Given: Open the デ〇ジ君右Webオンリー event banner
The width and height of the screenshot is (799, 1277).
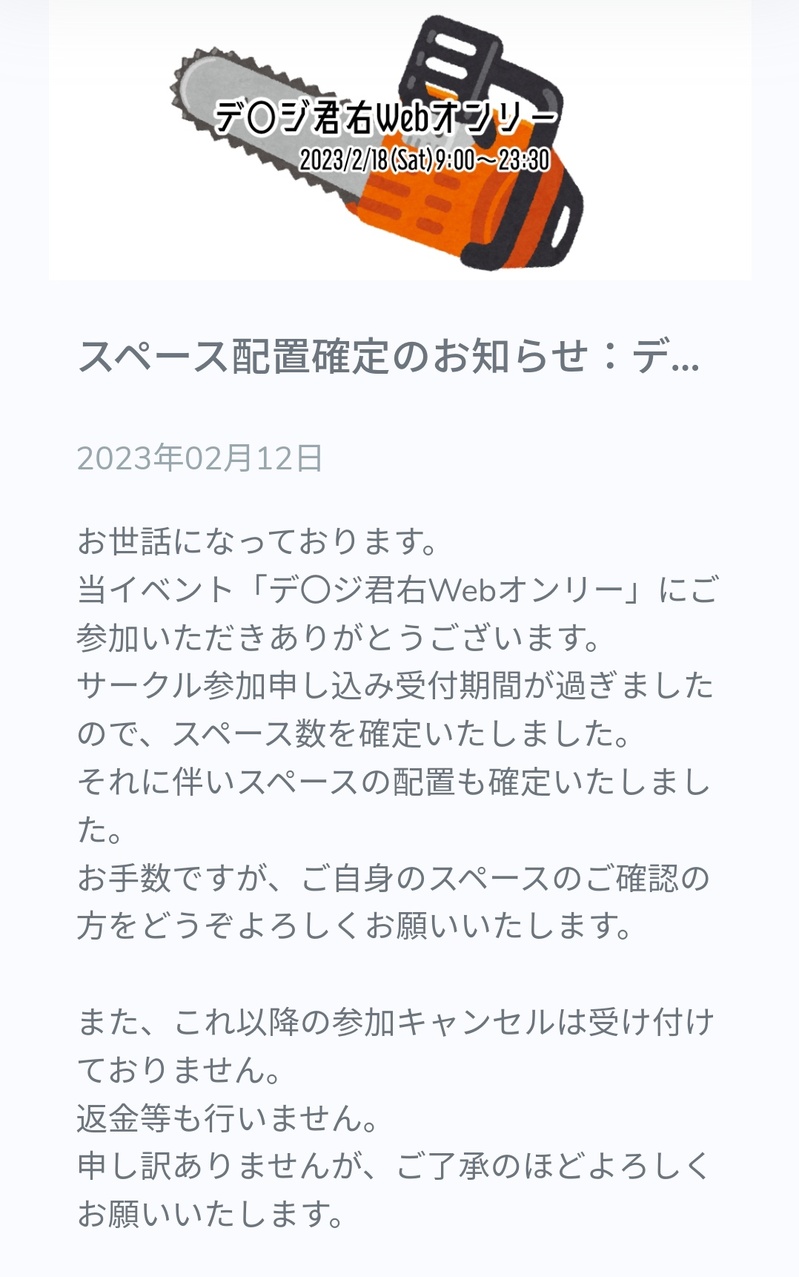Looking at the screenshot, I should tap(400, 140).
